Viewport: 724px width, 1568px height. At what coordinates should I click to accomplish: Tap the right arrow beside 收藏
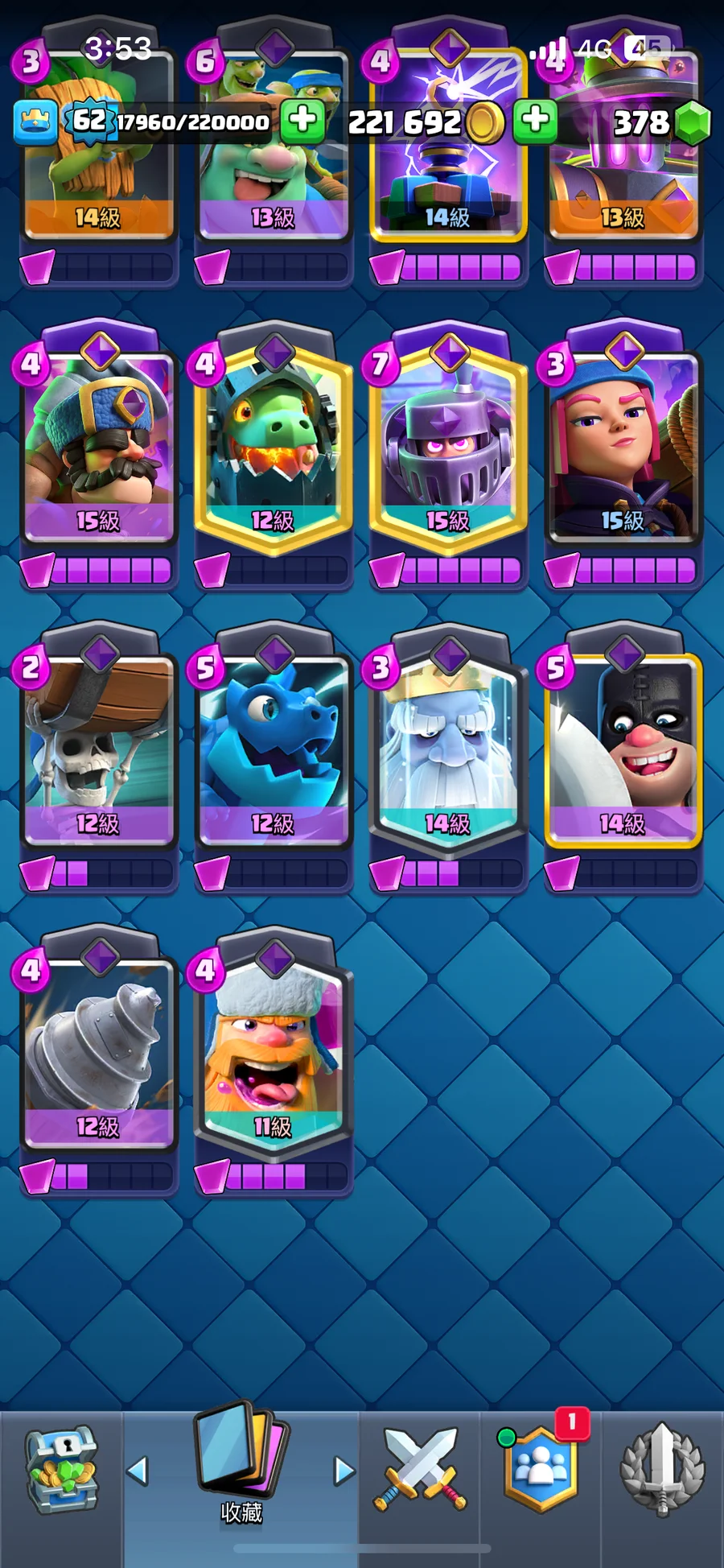(x=344, y=1471)
